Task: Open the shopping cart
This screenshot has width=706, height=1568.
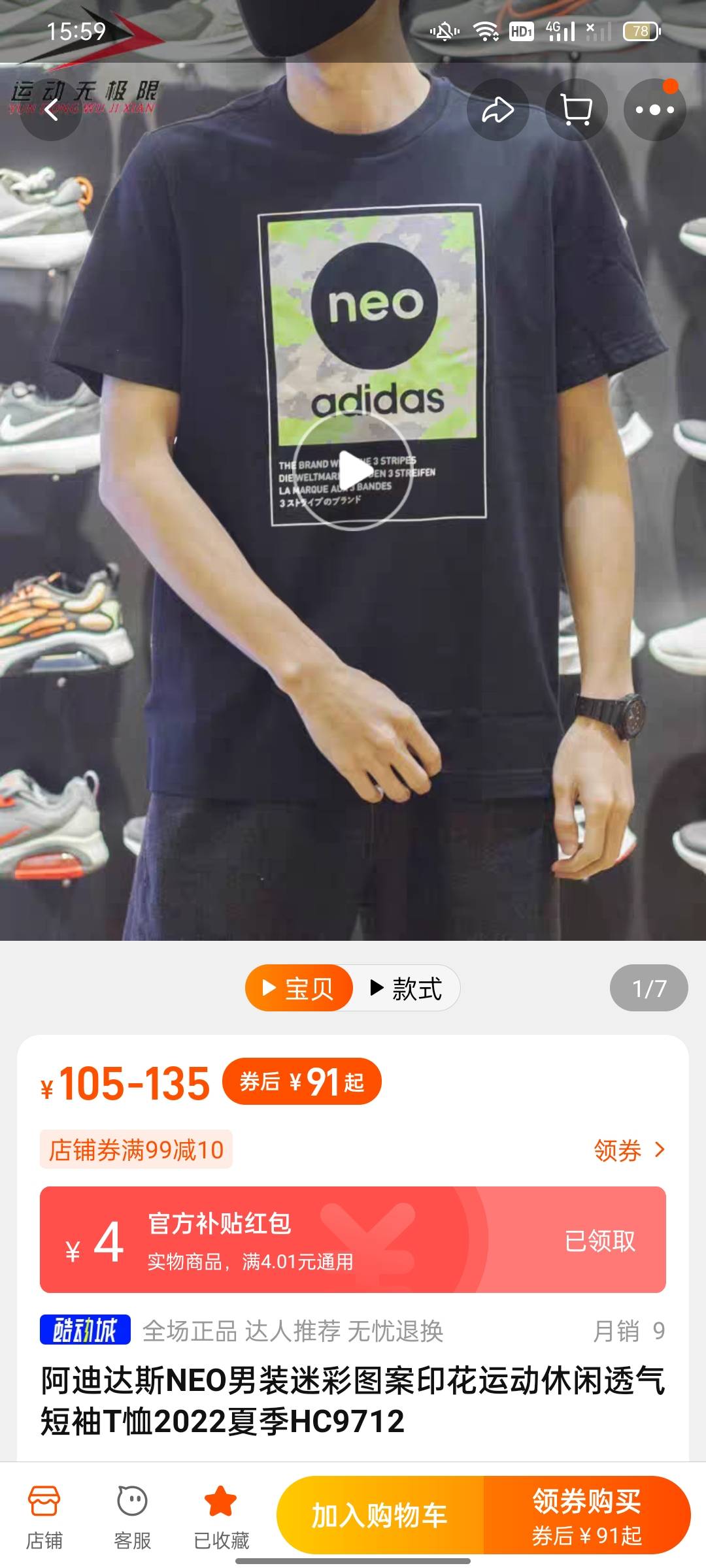Action: 577,110
